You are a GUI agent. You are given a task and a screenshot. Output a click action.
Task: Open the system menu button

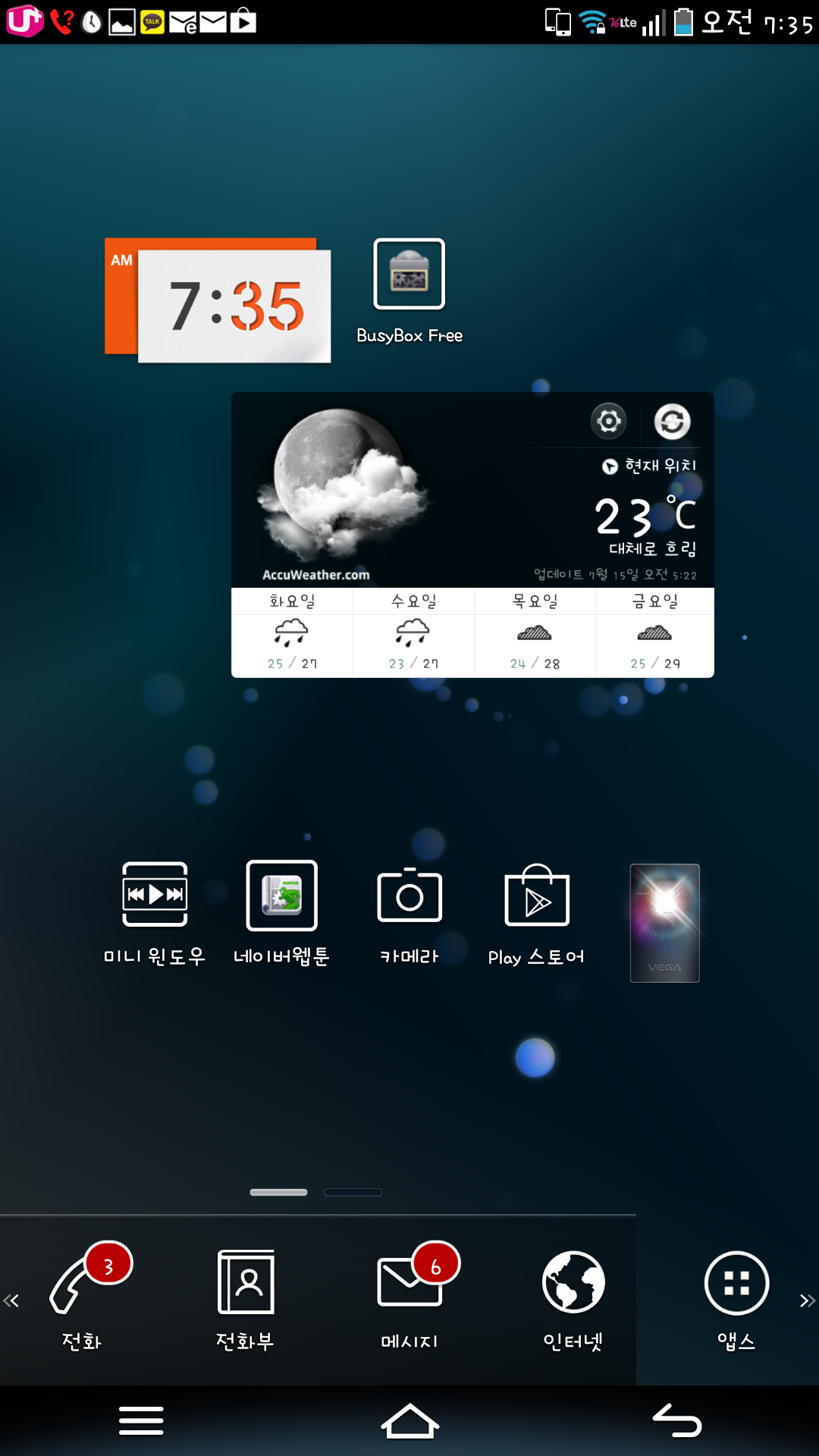[x=141, y=1420]
